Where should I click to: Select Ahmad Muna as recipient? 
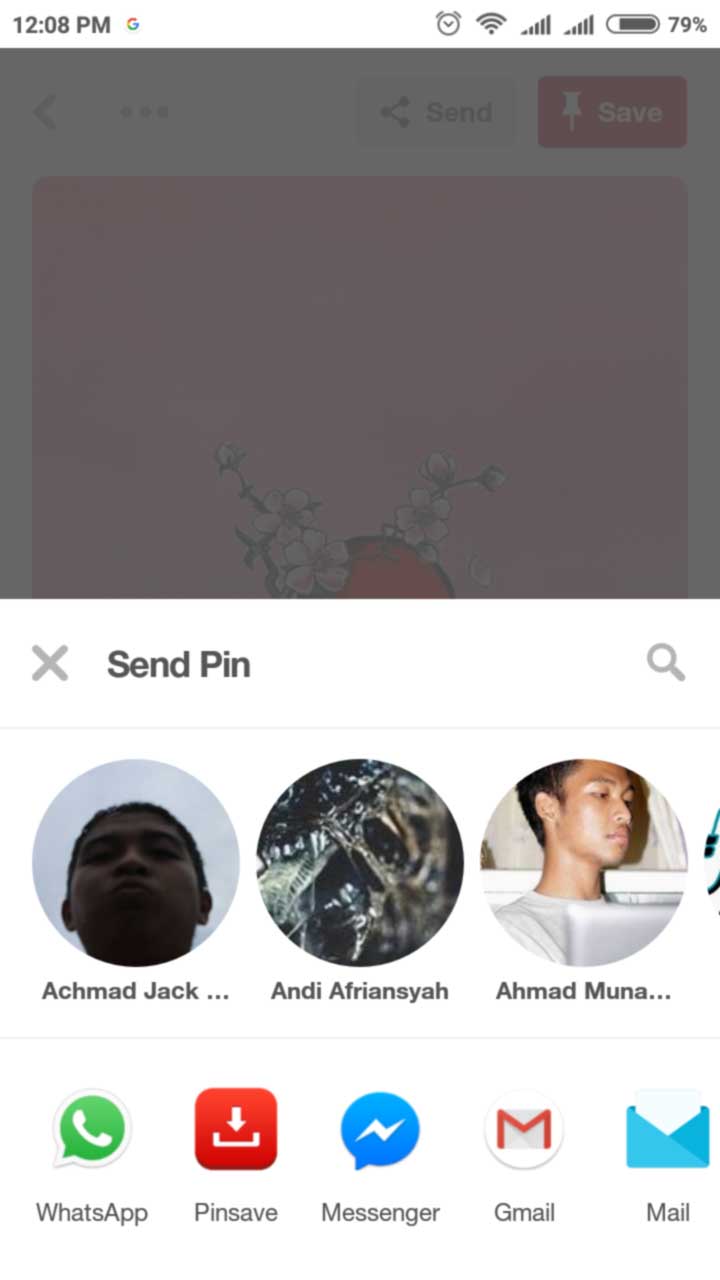pos(584,862)
